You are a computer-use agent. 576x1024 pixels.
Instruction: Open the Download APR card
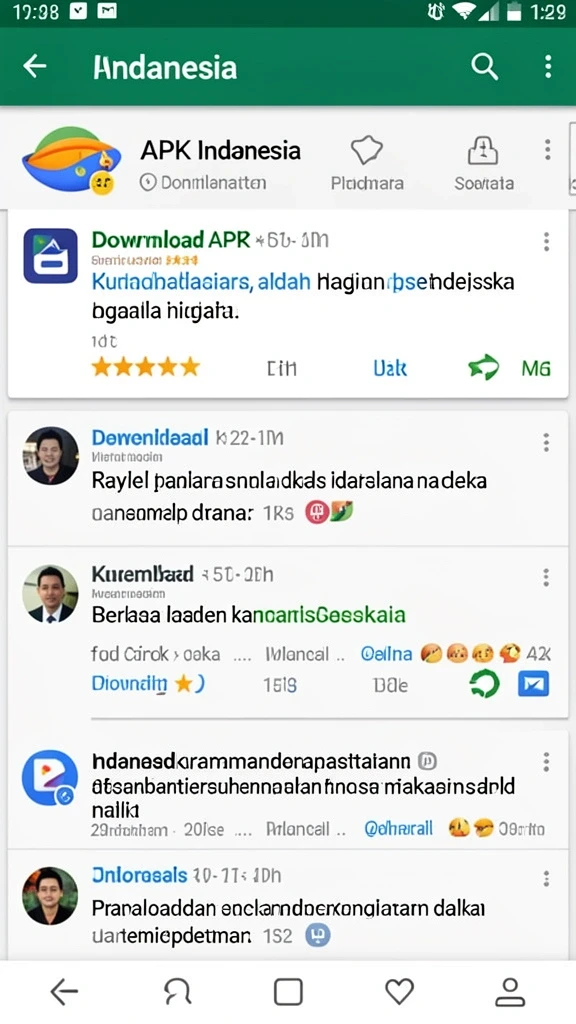(288, 304)
